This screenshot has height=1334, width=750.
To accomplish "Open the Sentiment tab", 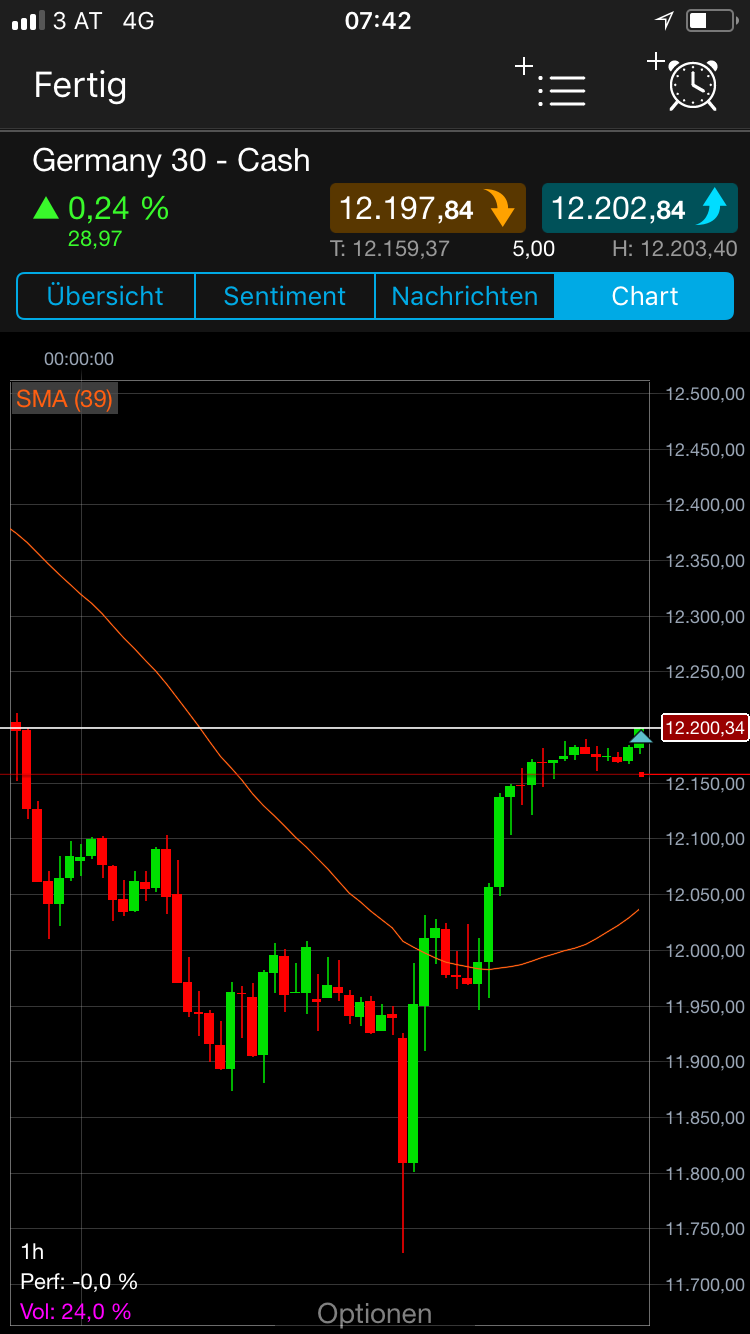I will pos(284,296).
